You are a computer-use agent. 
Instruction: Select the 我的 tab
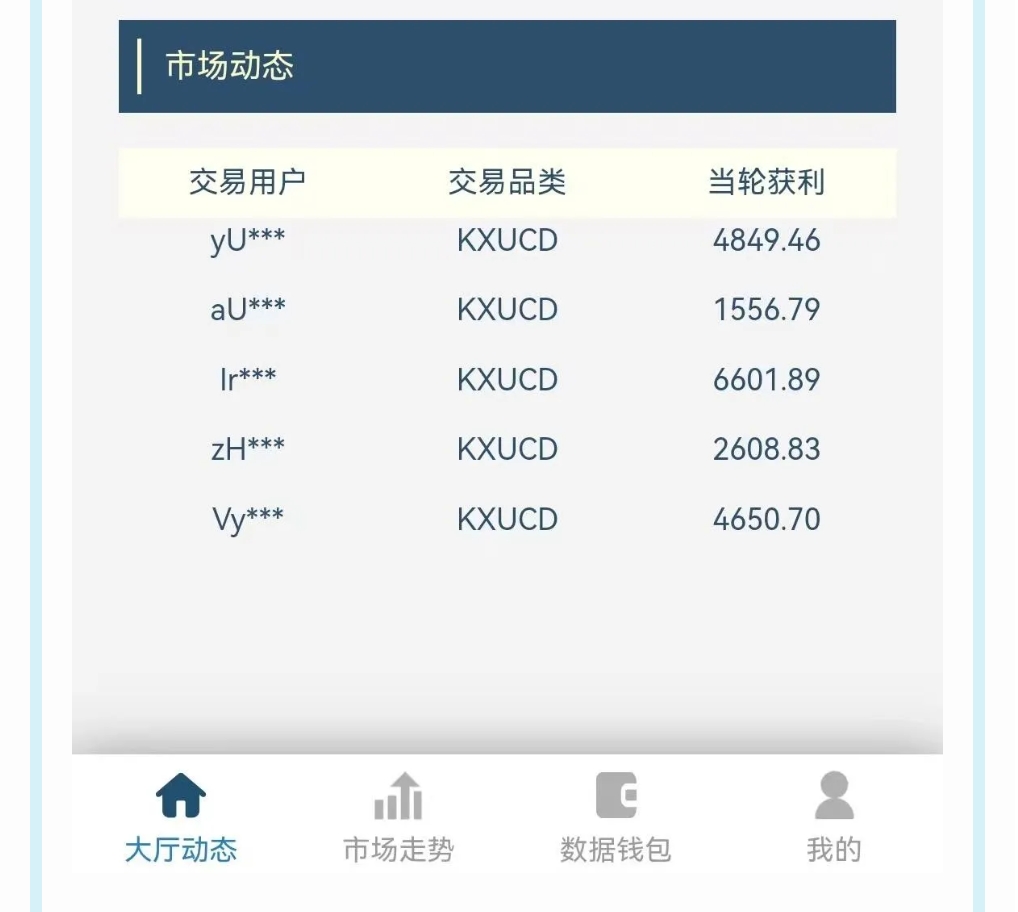[x=833, y=817]
